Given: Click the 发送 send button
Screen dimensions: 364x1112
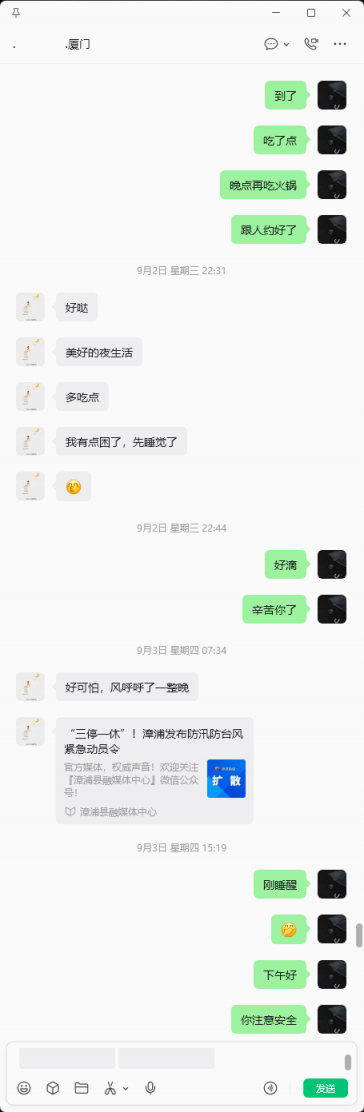Looking at the screenshot, I should [x=326, y=1088].
